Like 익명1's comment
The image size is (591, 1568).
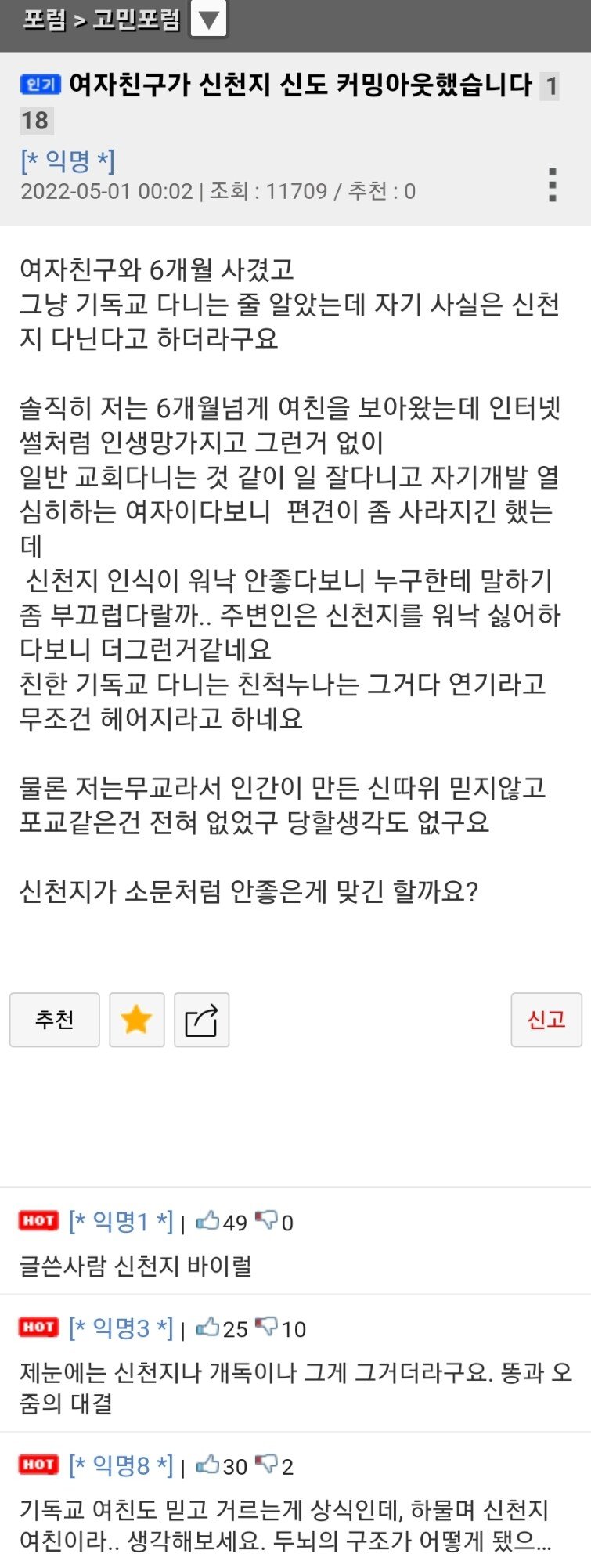207,1221
